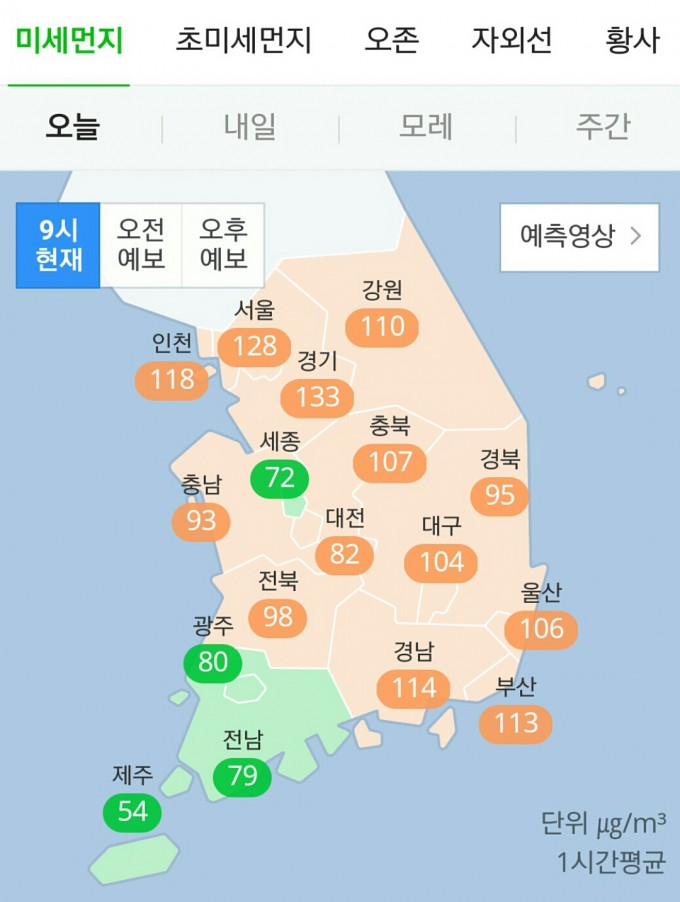Show 오후 예보 afternoon forecast
The width and height of the screenshot is (680, 902).
coord(223,245)
